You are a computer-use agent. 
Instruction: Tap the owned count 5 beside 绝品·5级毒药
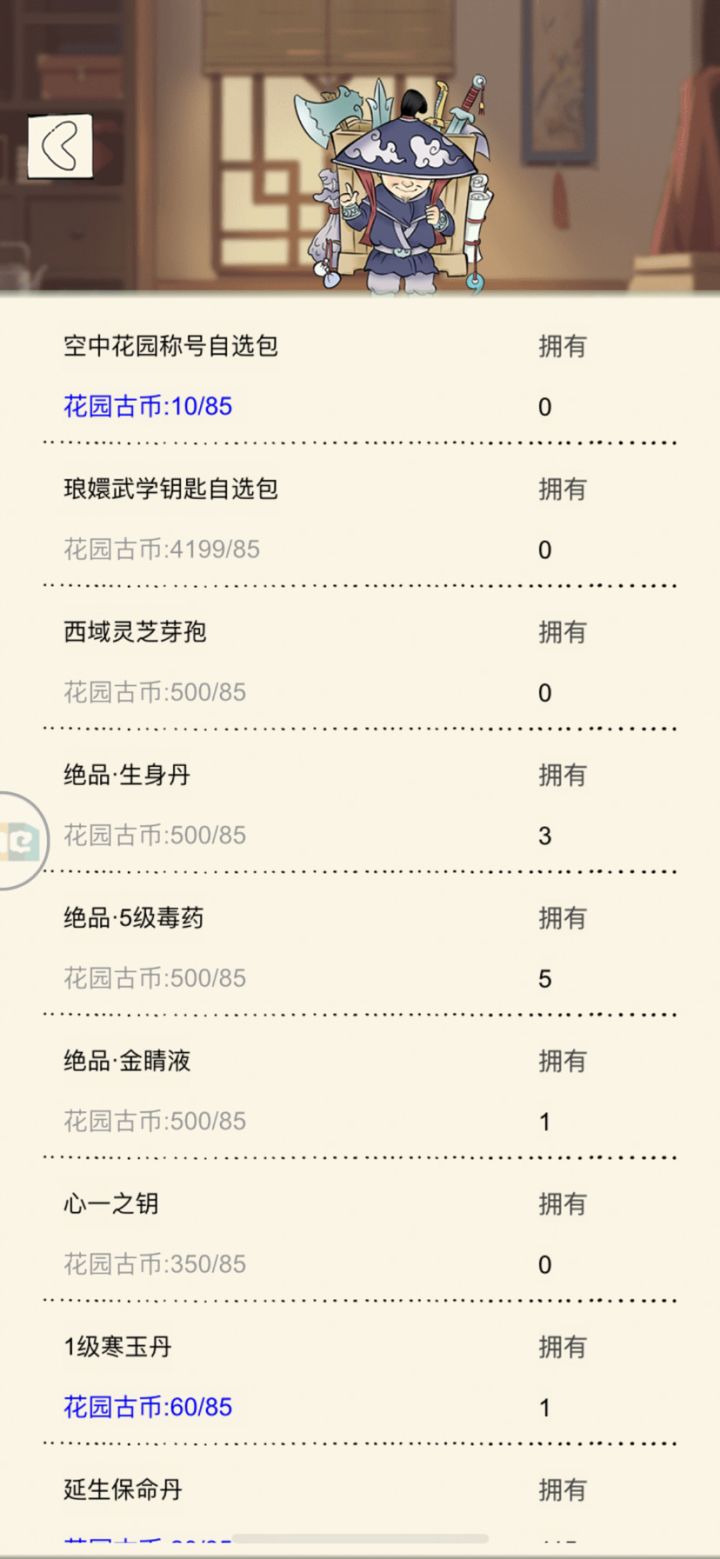545,978
